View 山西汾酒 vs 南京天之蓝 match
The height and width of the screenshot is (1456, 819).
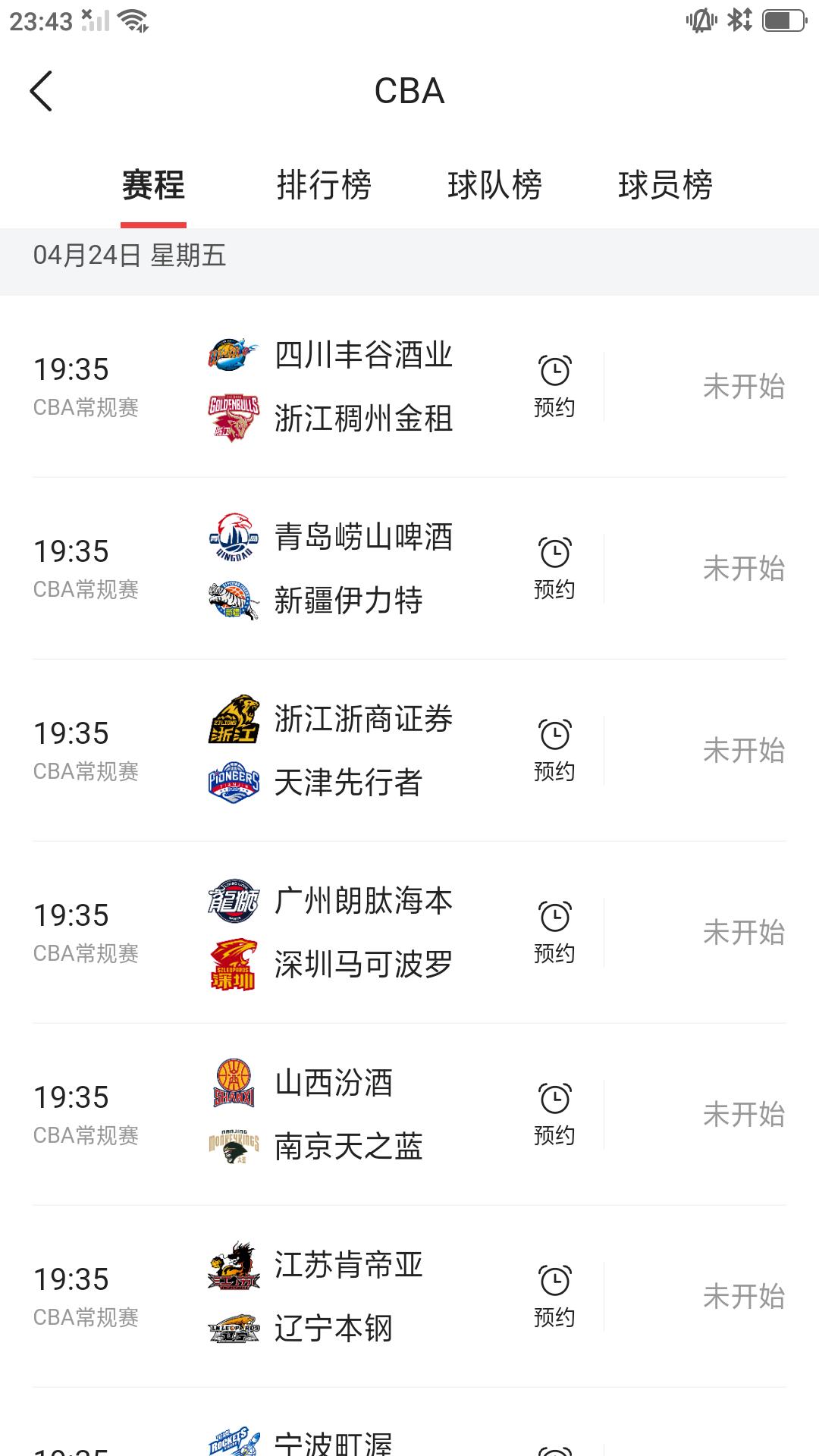point(409,1115)
